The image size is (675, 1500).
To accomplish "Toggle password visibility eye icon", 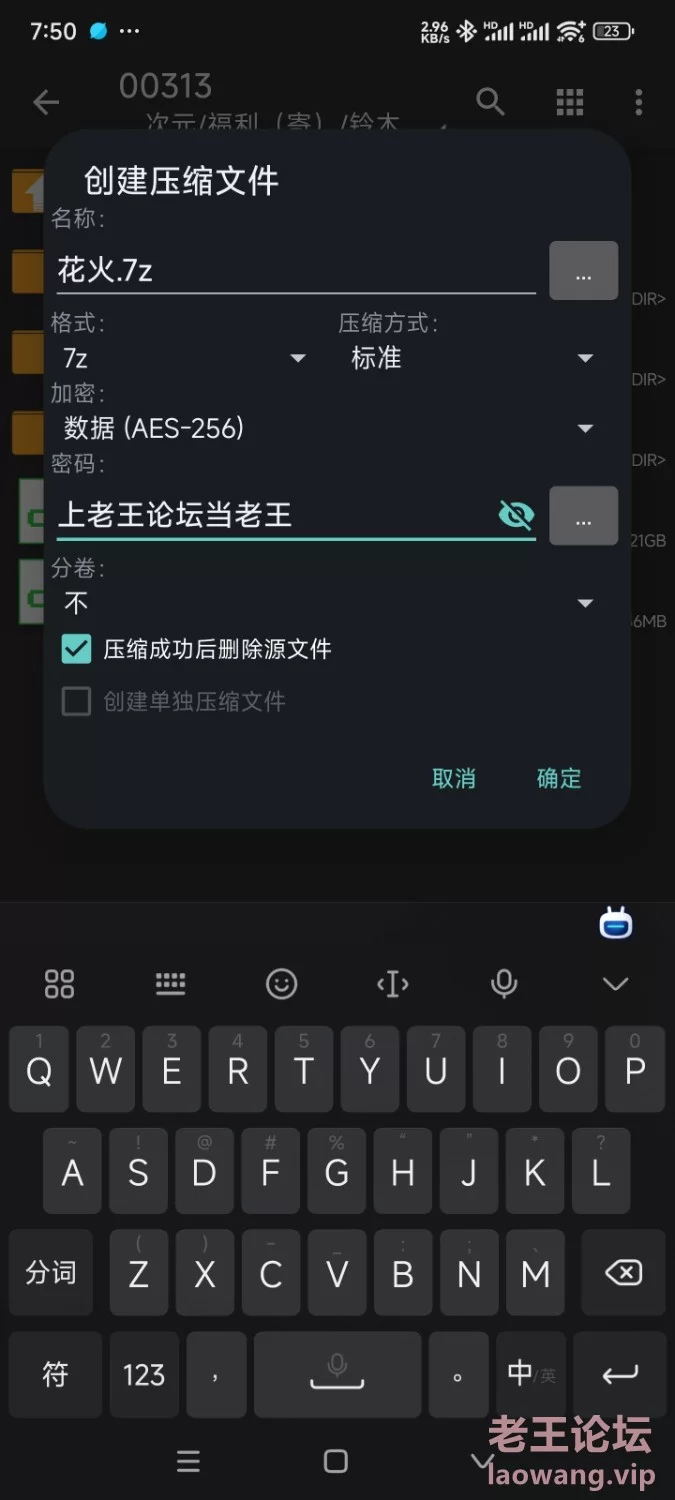I will pos(516,515).
